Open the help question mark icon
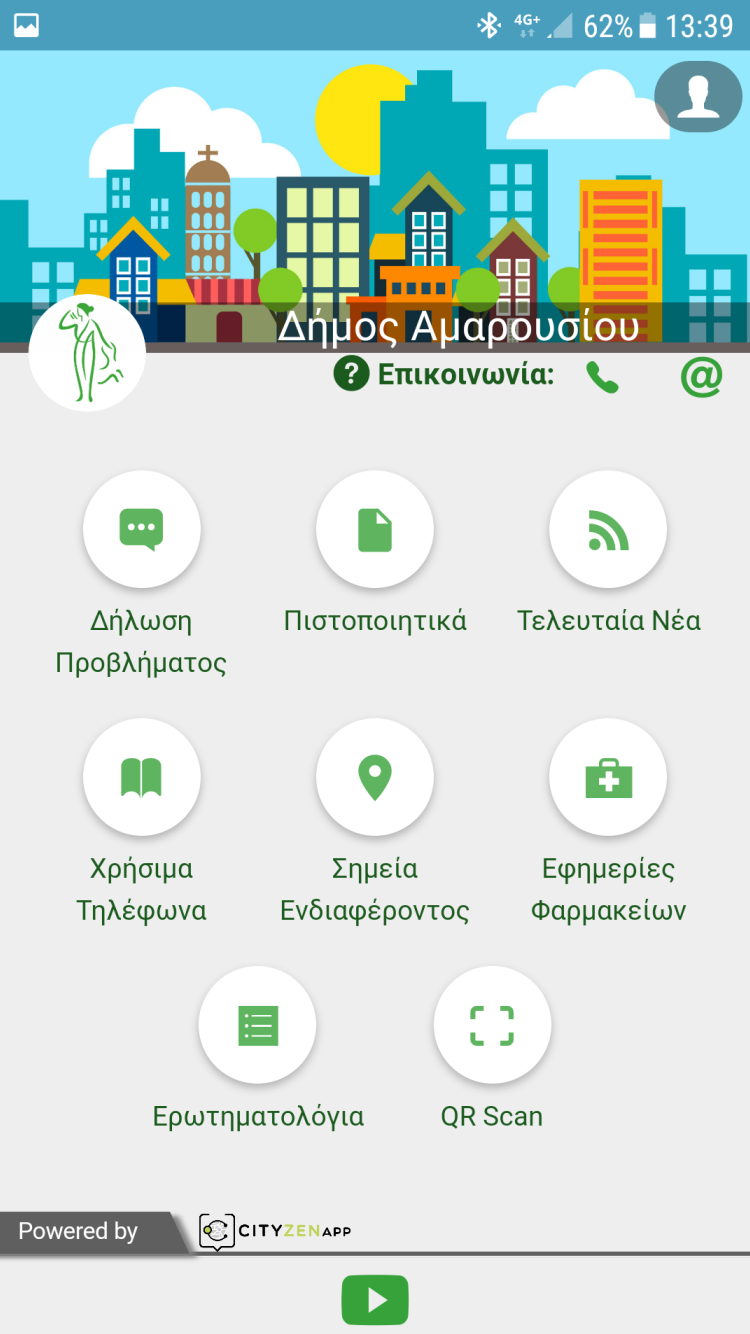750x1334 pixels. pyautogui.click(x=352, y=375)
